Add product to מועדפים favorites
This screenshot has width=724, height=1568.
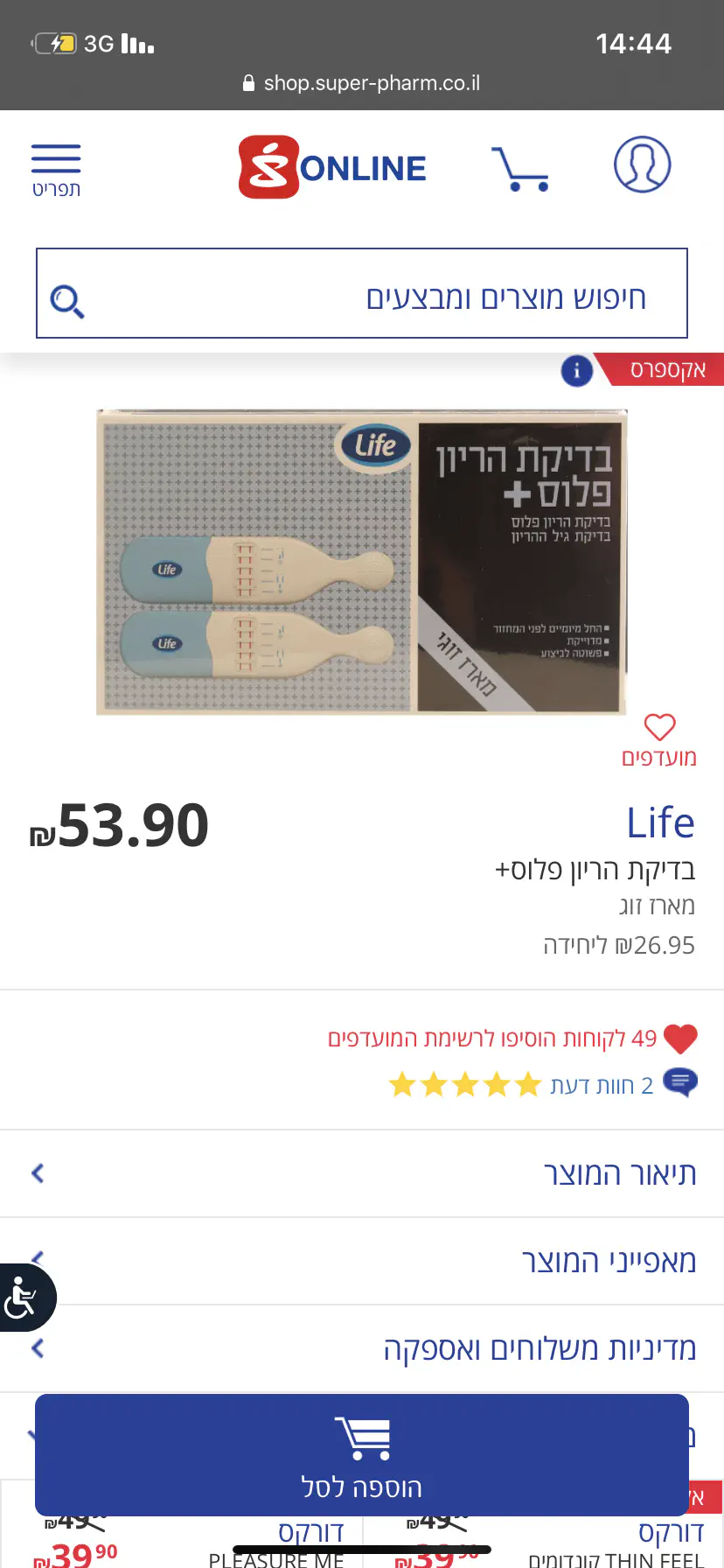659,738
